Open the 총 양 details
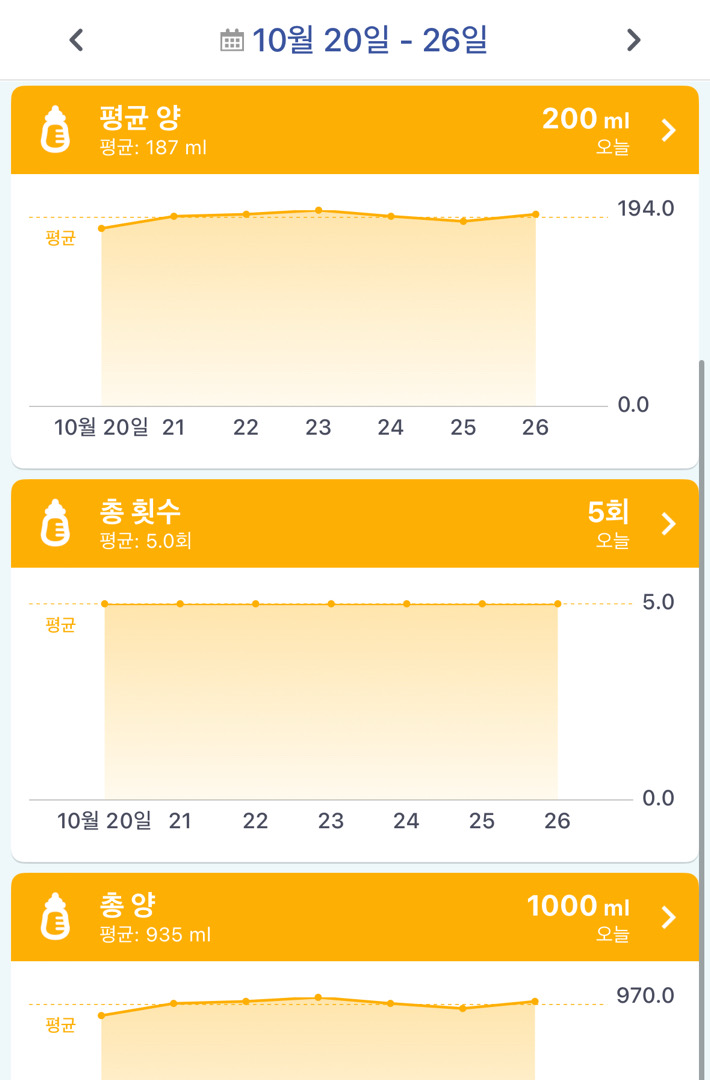The width and height of the screenshot is (710, 1080). pyautogui.click(x=669, y=918)
